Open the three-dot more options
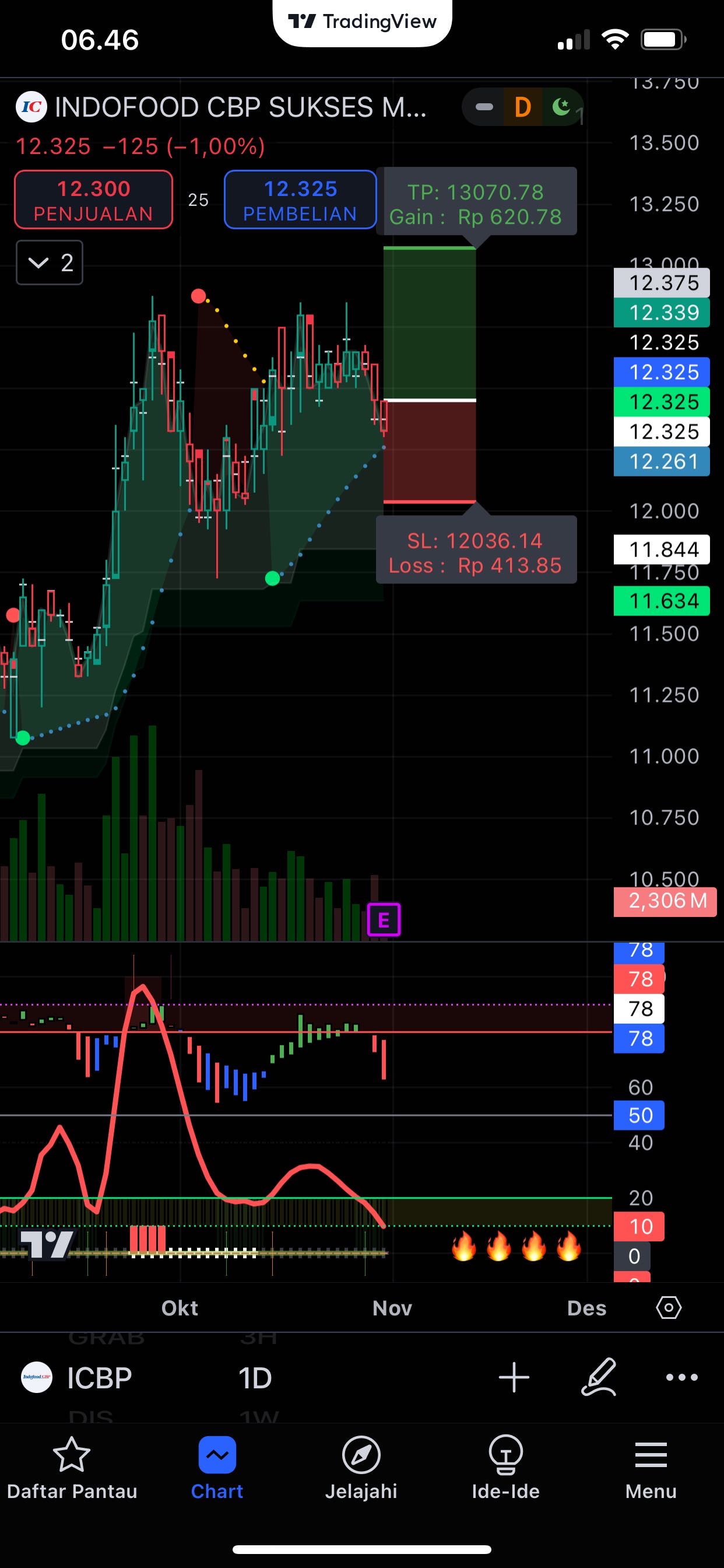The height and width of the screenshot is (1568, 724). [x=681, y=1377]
